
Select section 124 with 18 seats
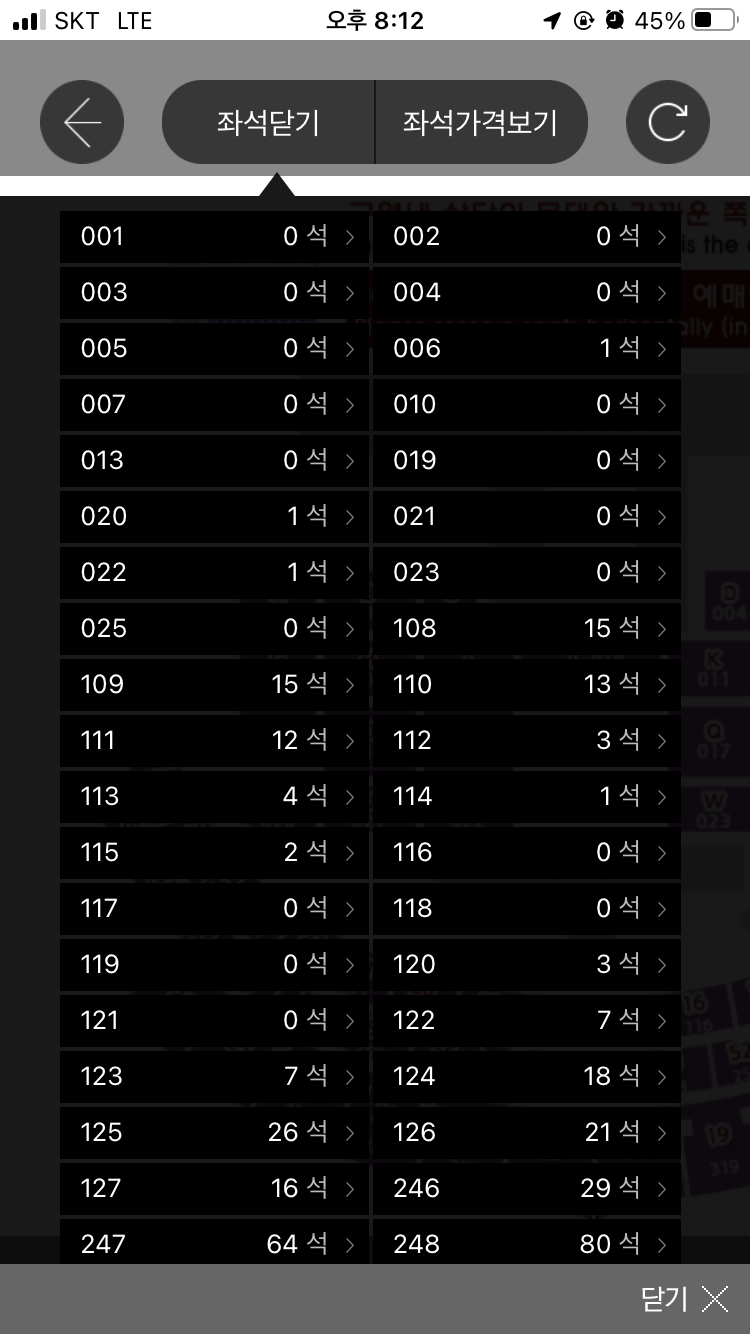coord(527,1076)
